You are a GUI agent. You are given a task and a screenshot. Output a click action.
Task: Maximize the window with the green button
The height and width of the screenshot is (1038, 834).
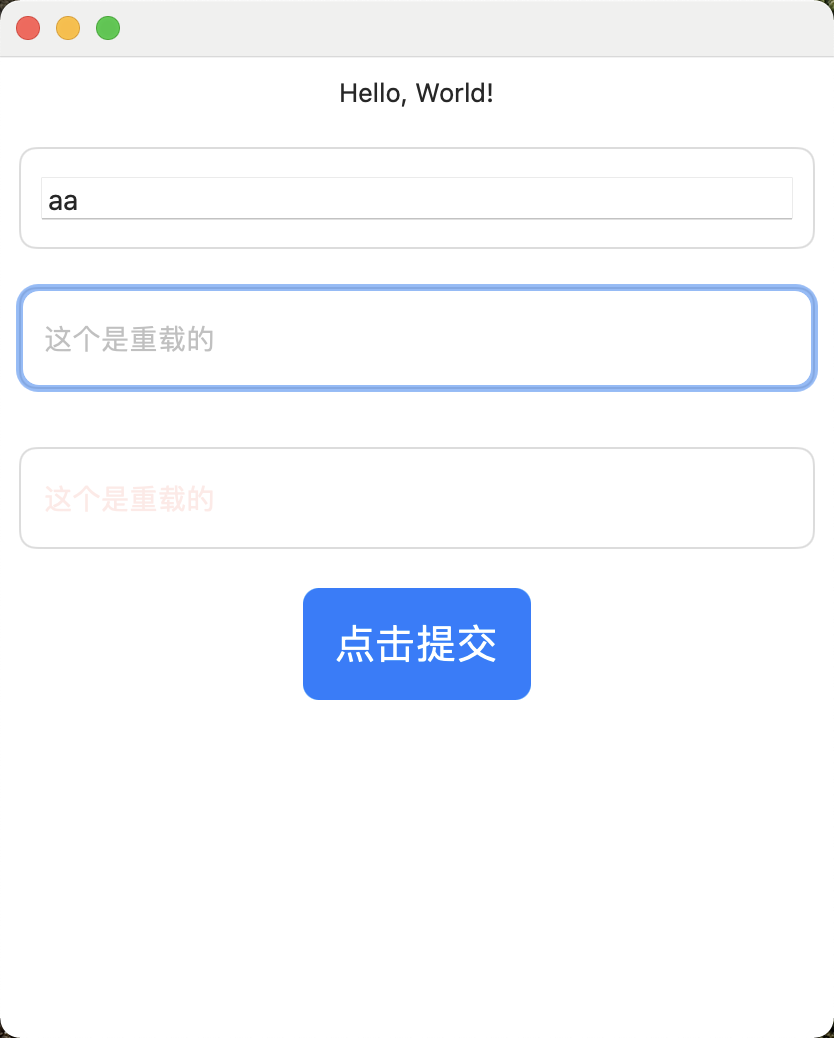pos(108,28)
